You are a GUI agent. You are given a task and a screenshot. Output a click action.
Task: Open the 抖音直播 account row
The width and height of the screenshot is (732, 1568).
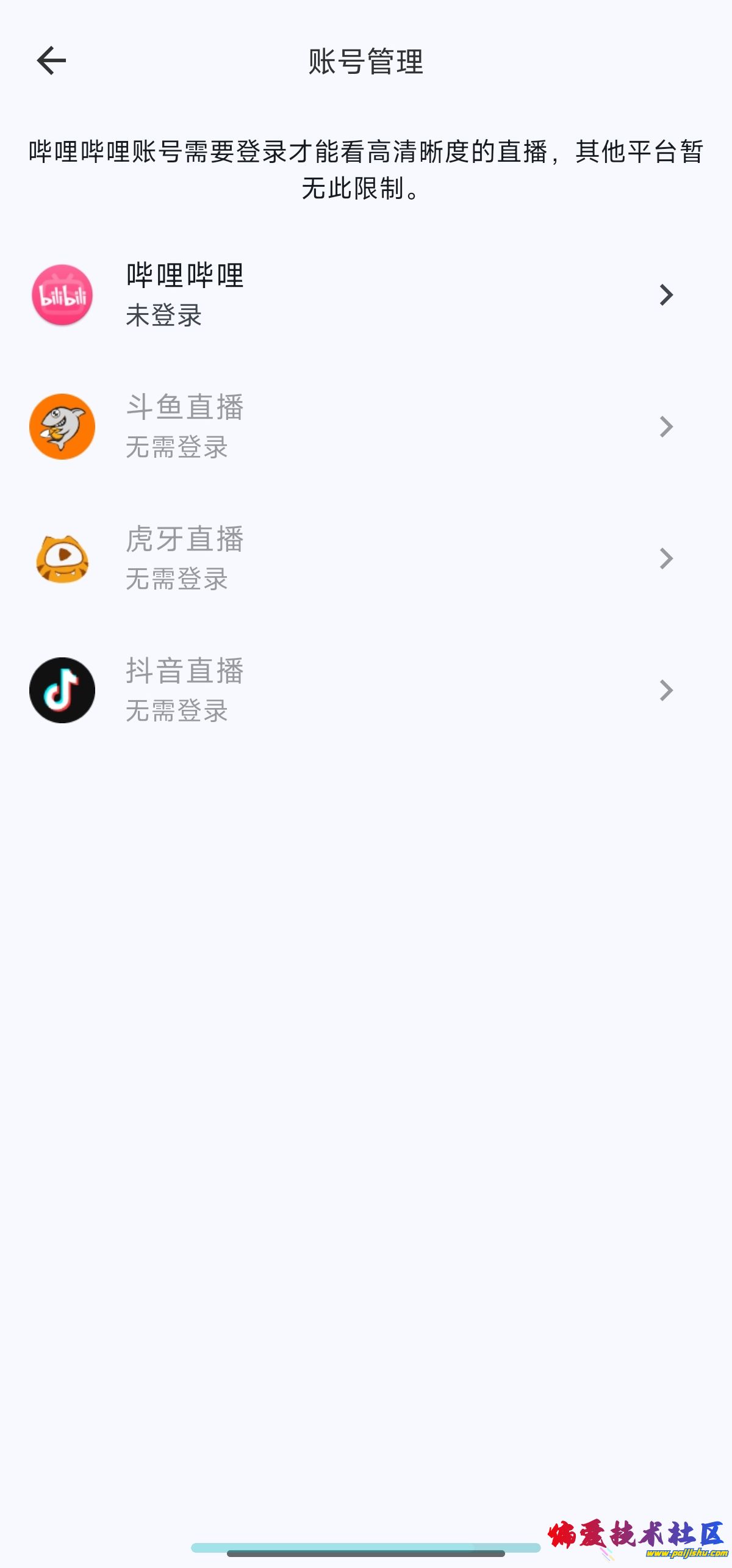coord(366,690)
